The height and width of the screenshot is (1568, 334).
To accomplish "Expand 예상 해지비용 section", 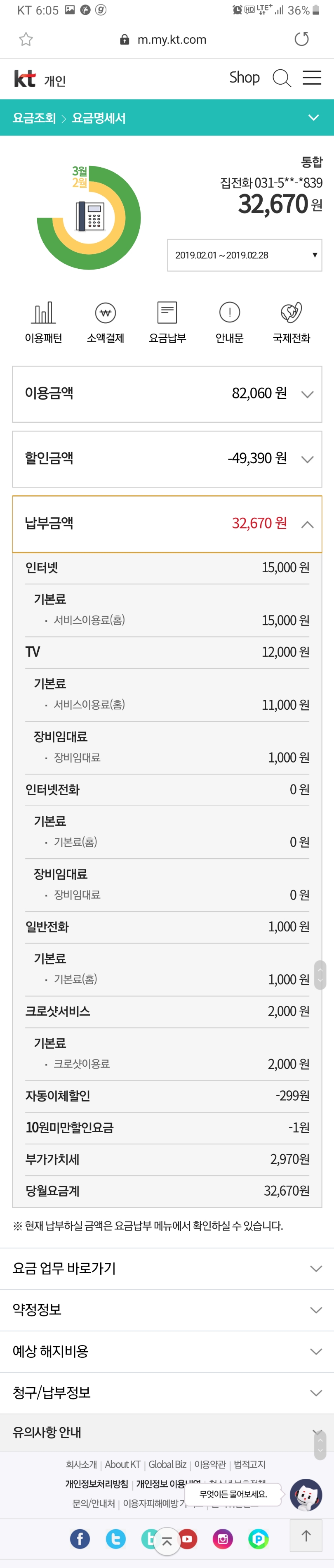I will pyautogui.click(x=167, y=1351).
